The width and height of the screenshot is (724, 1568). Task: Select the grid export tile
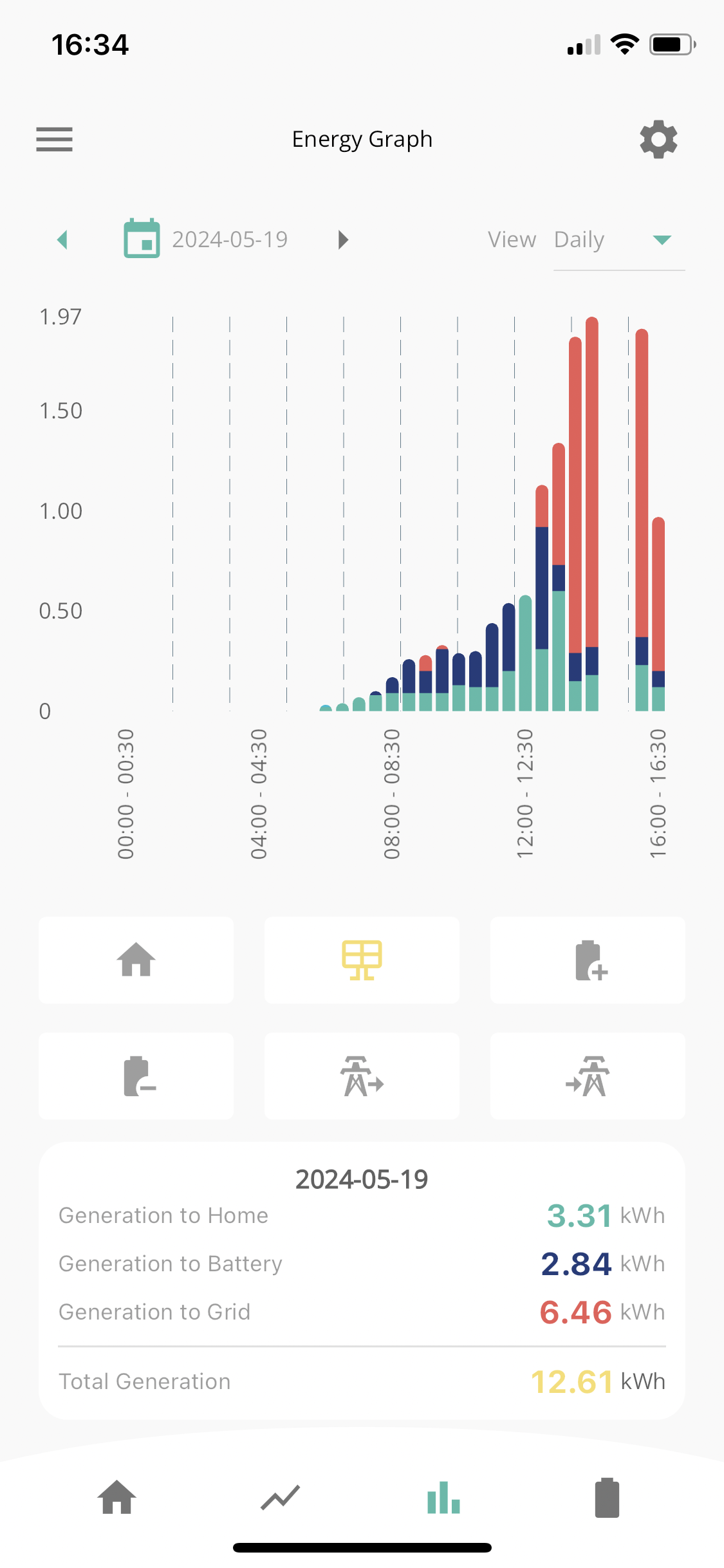coord(362,1076)
